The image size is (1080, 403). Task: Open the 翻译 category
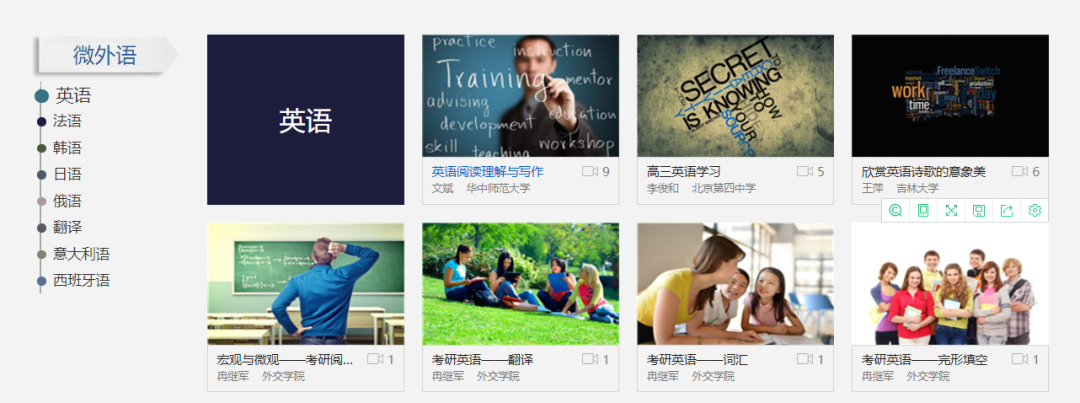(x=67, y=227)
